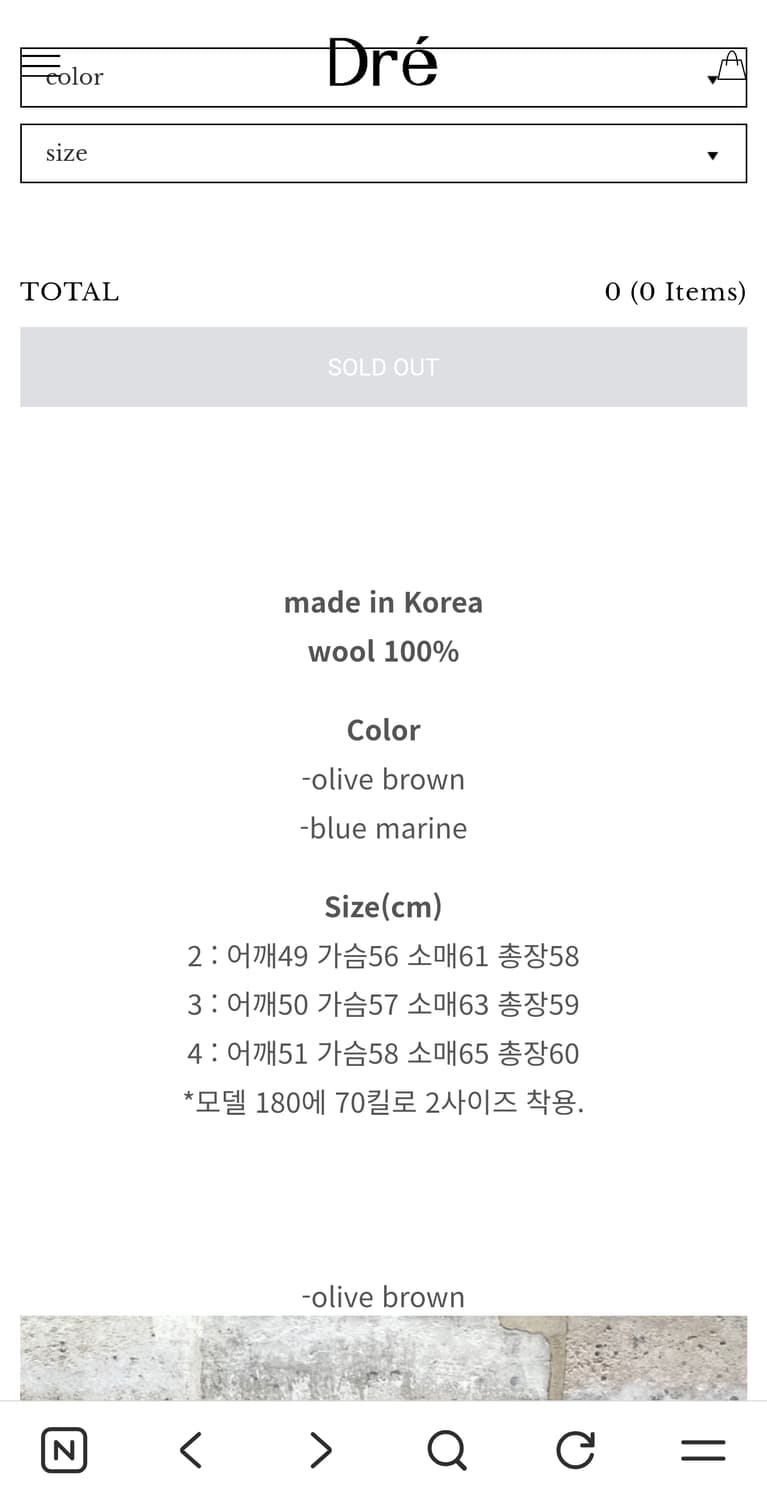Tap the 'color' selector field
The image size is (767, 1500).
pyautogui.click(x=75, y=77)
